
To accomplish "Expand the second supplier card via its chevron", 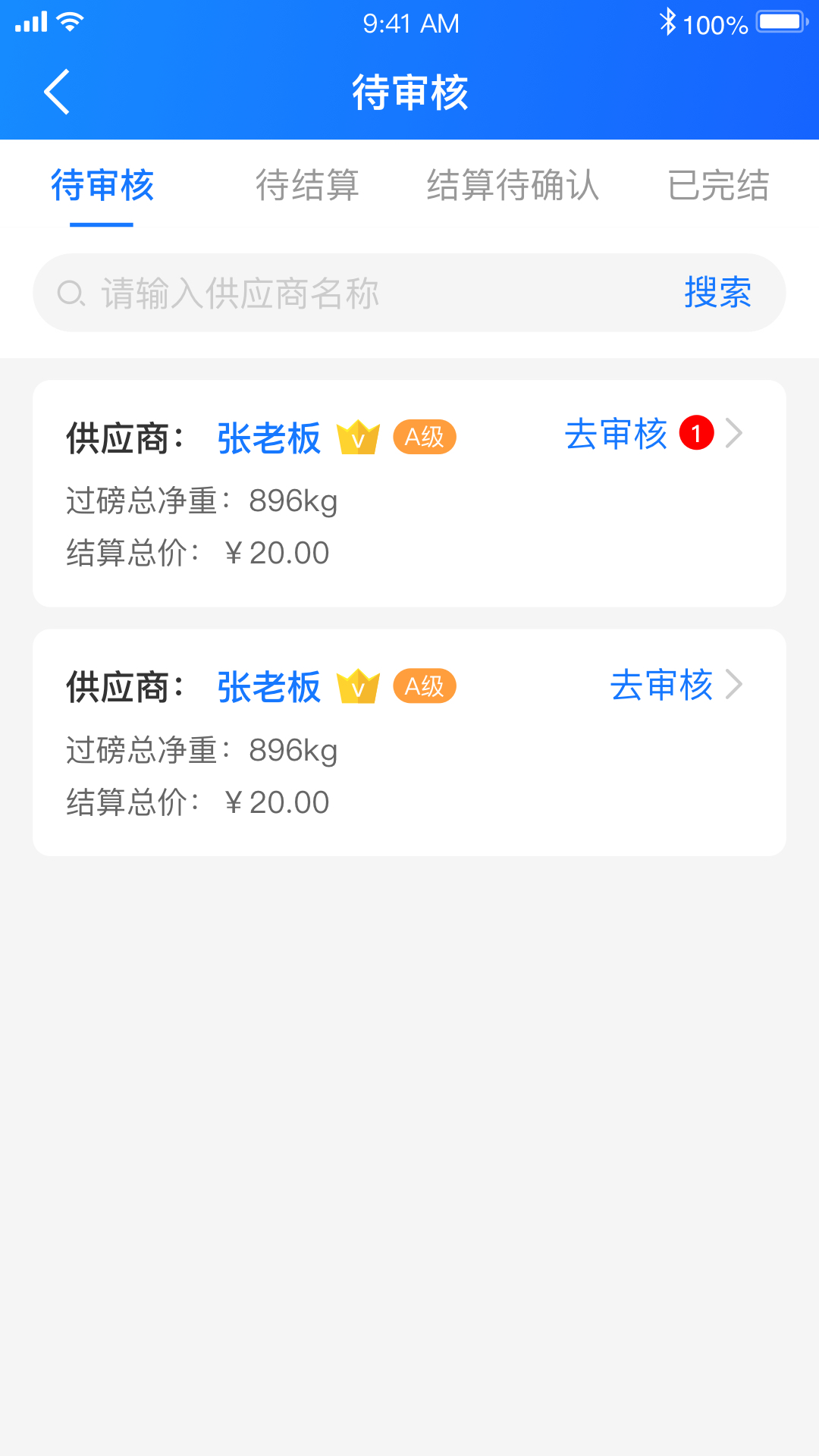I will pos(735,686).
